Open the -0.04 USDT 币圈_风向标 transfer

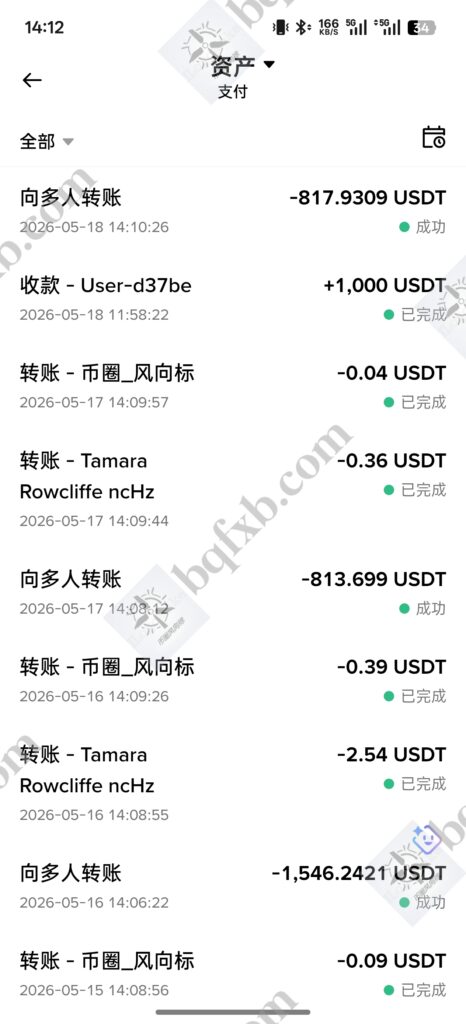click(233, 387)
